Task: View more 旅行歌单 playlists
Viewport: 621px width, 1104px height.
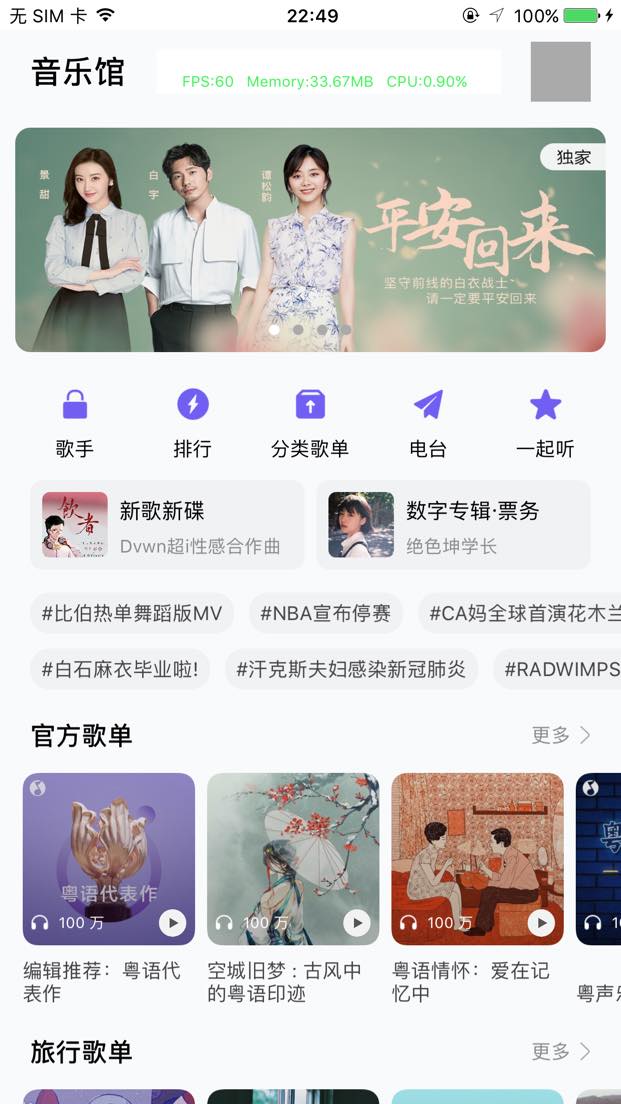Action: click(x=561, y=1052)
